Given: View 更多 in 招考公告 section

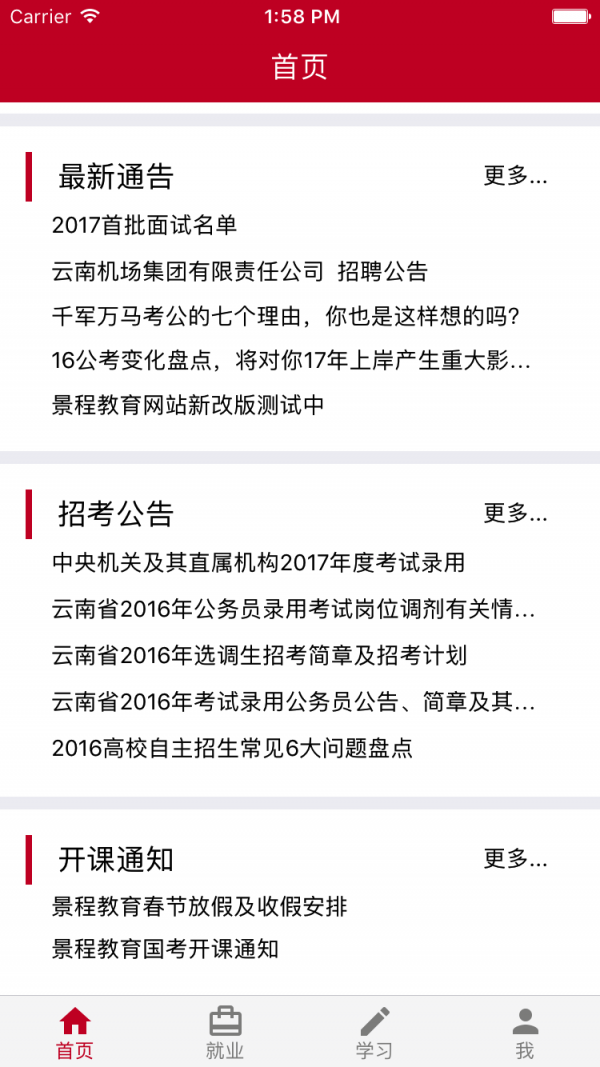Looking at the screenshot, I should coord(515,513).
